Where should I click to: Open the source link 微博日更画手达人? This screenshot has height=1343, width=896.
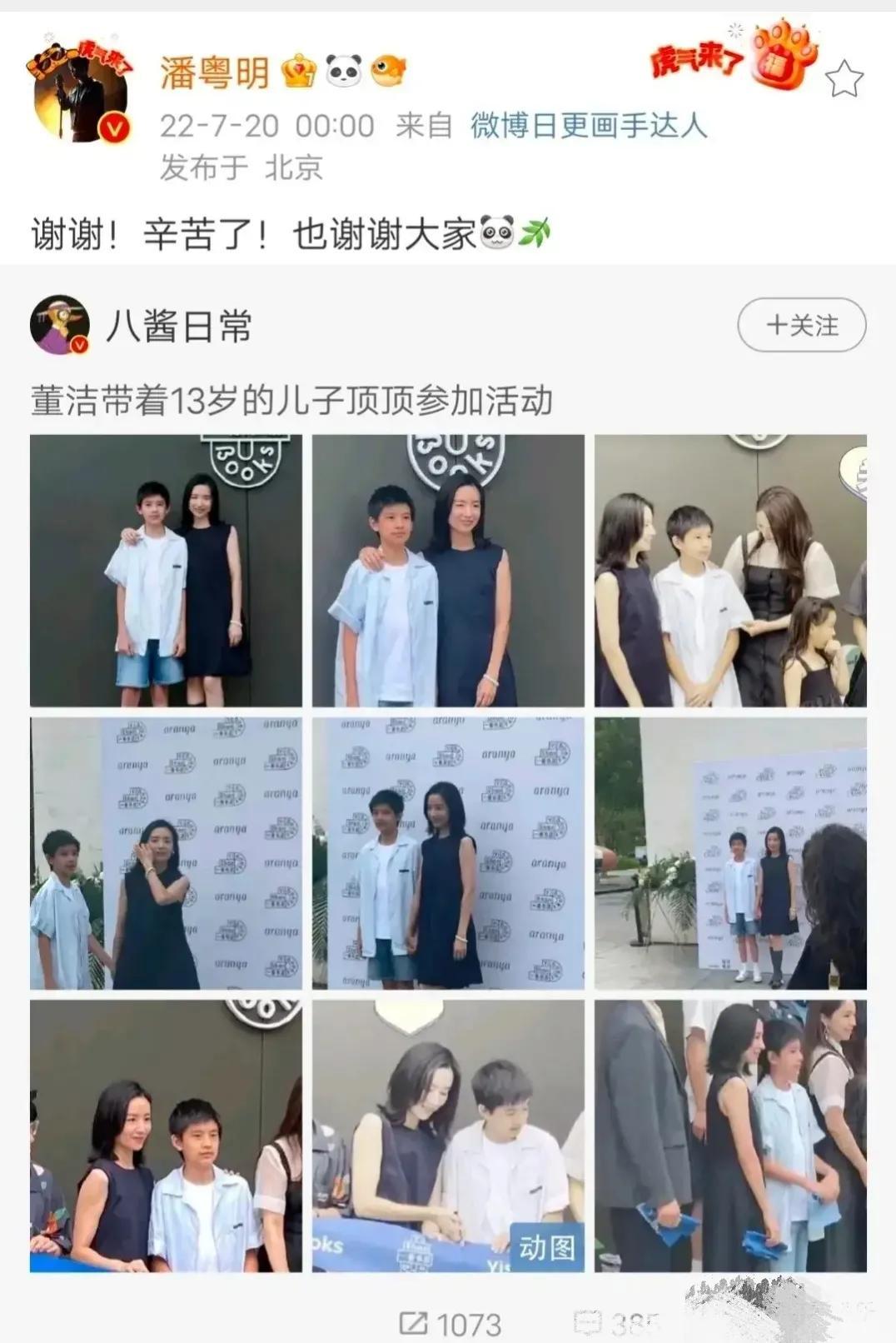(x=589, y=126)
